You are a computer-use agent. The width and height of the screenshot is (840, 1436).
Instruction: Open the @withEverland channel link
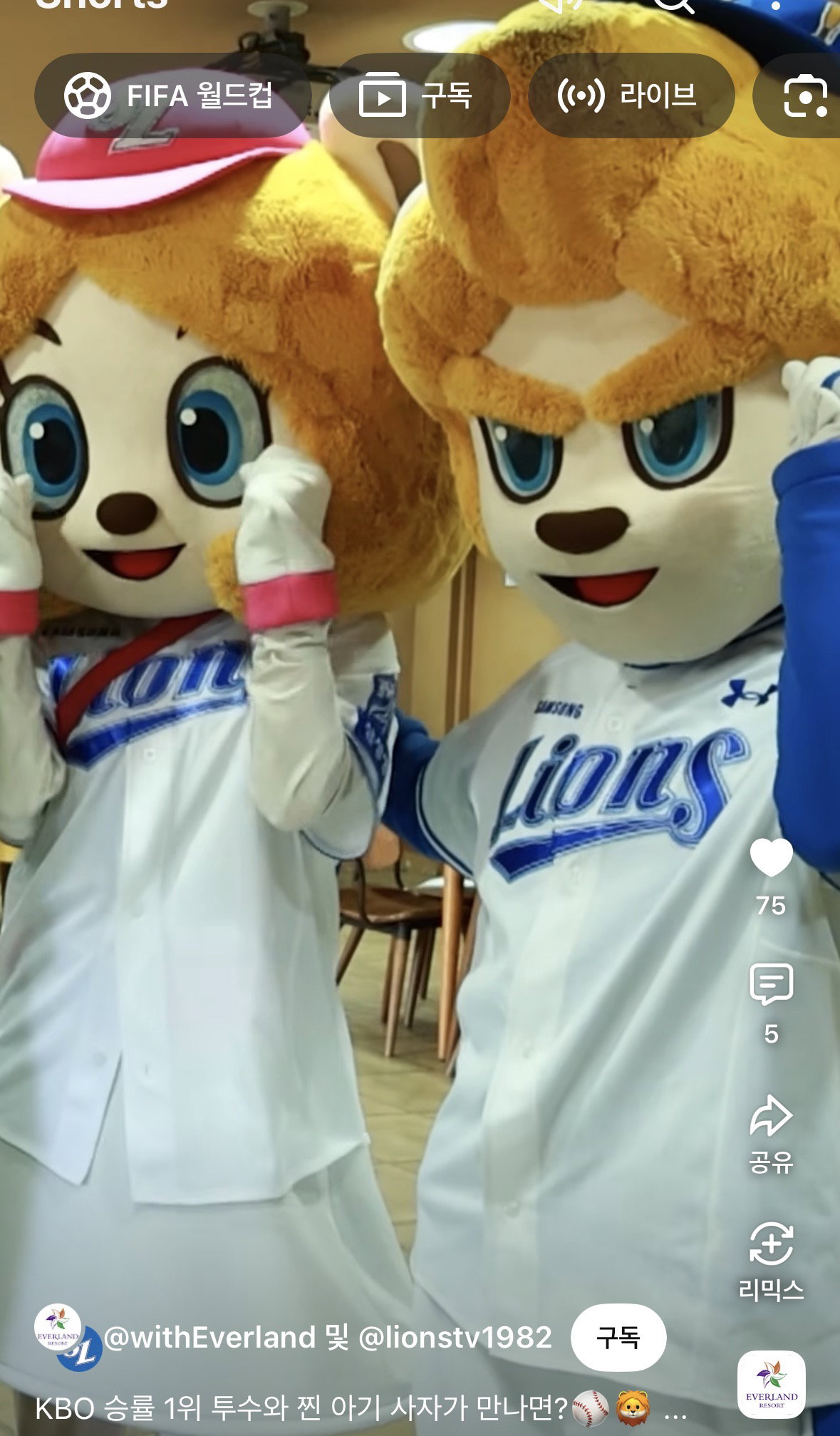tap(209, 1337)
